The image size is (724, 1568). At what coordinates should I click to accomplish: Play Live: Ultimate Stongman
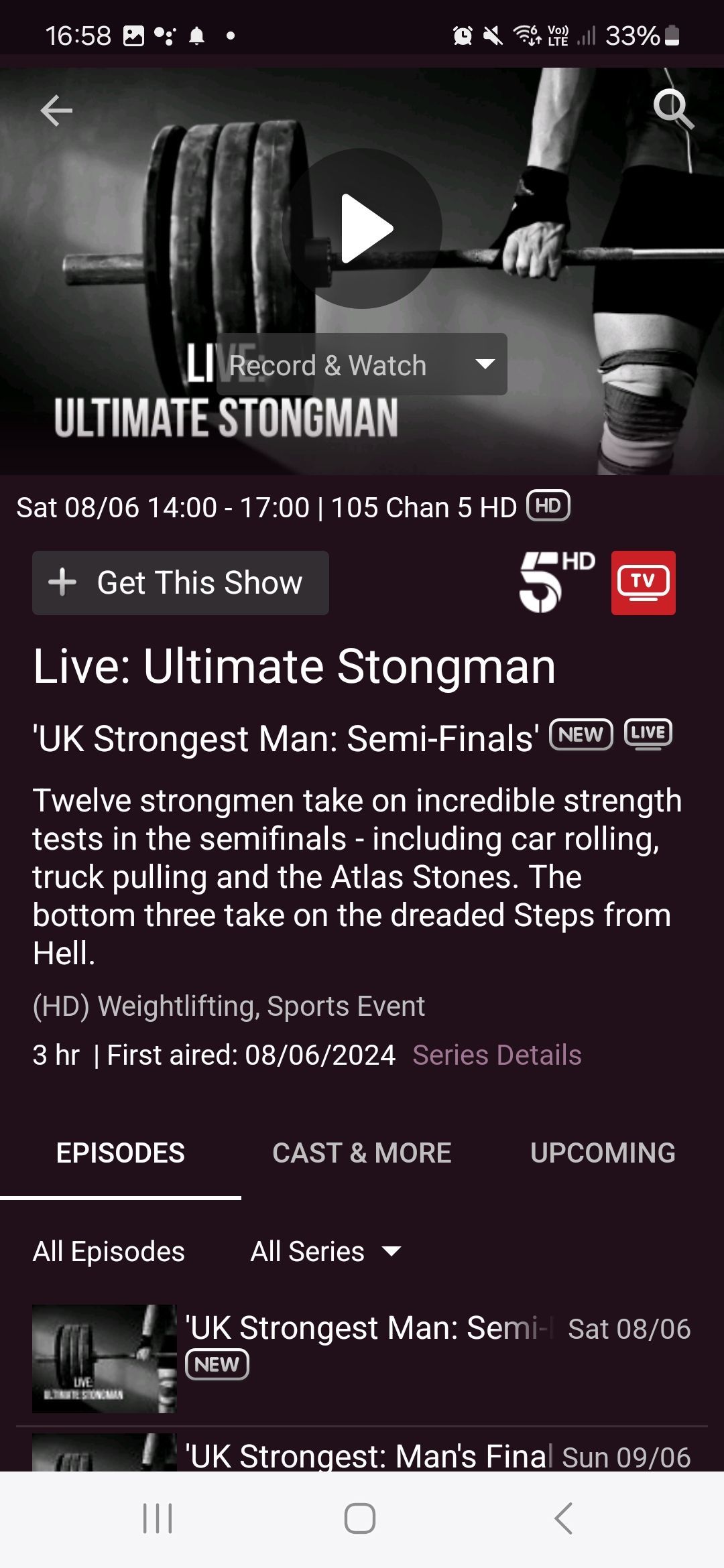(x=362, y=228)
